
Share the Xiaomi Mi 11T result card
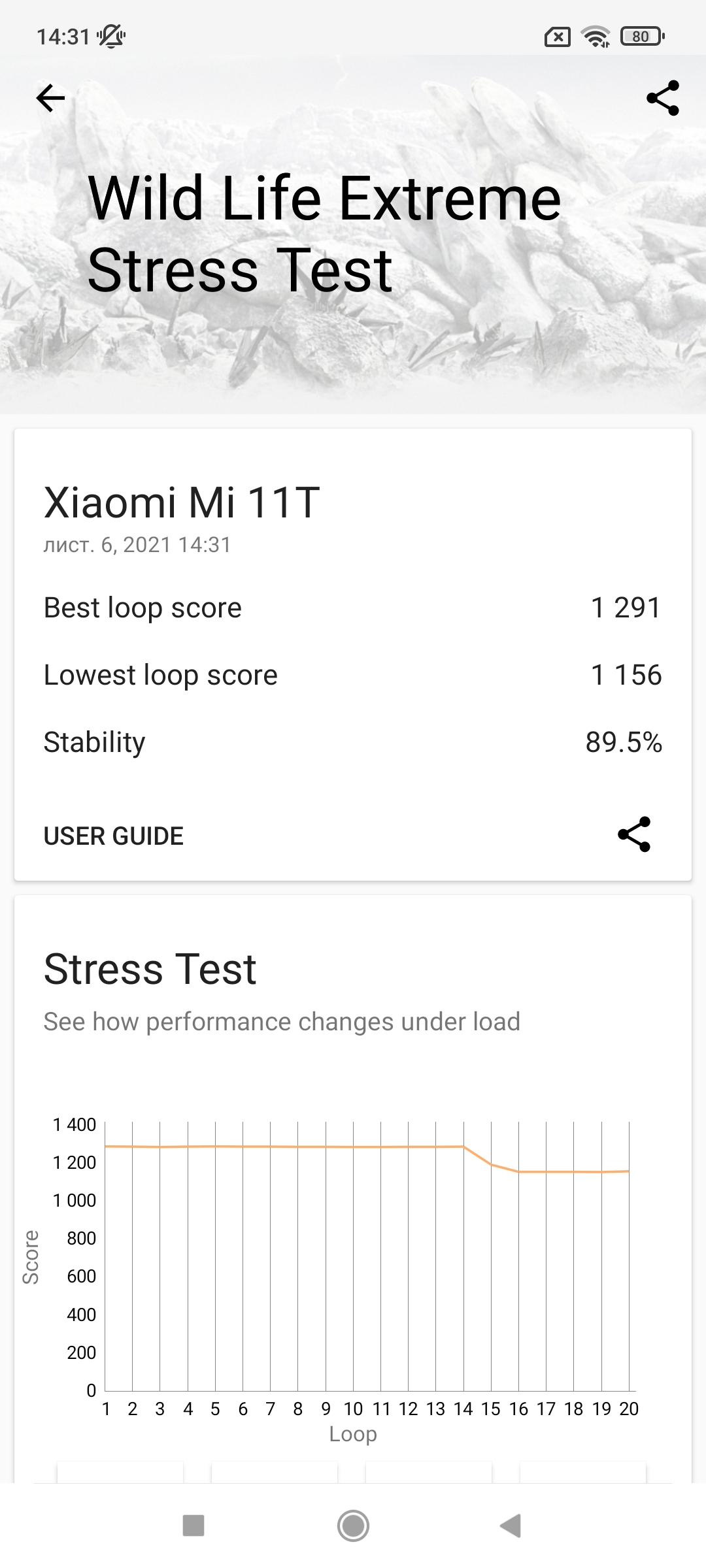point(634,834)
